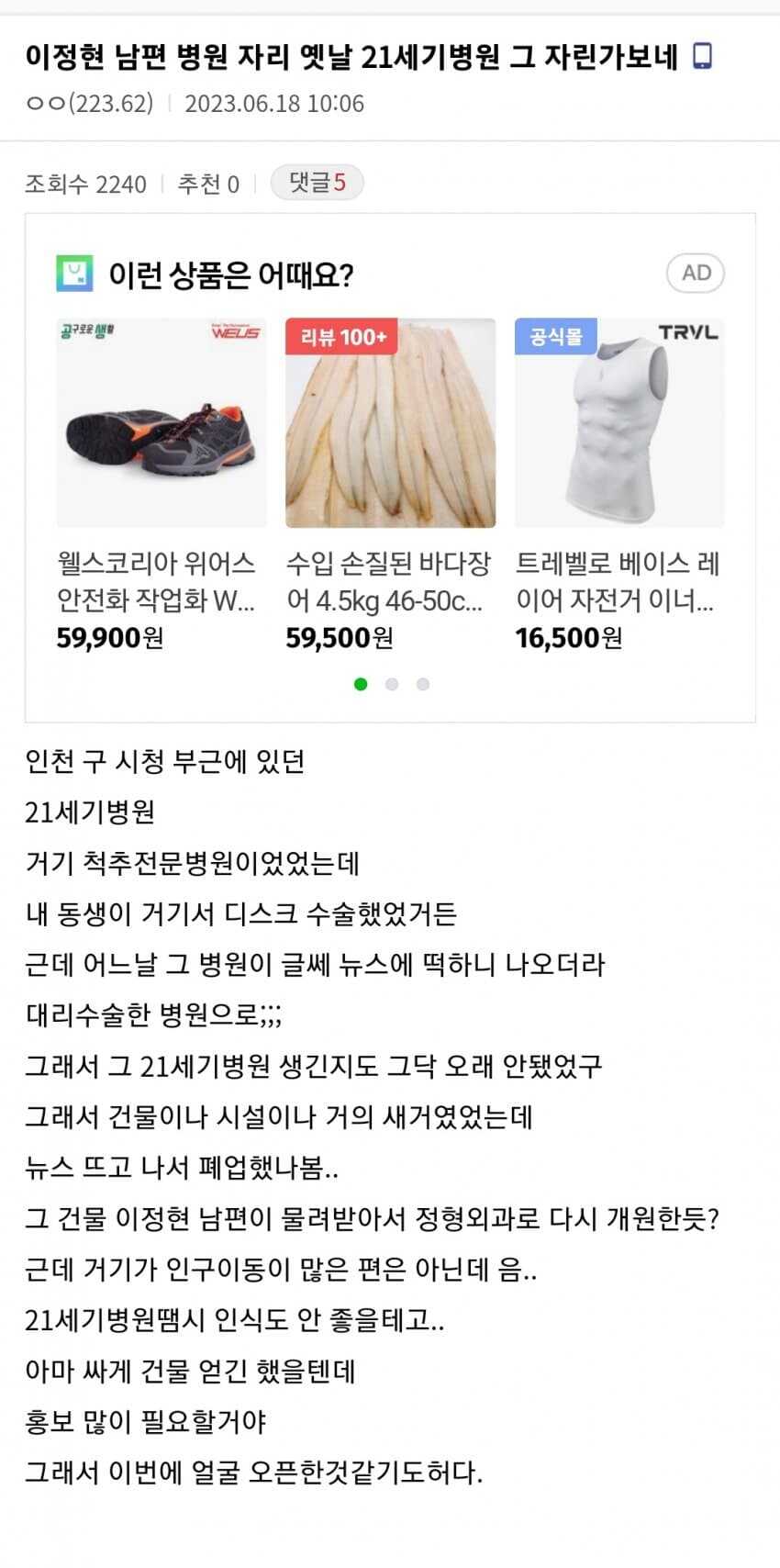Tap the AD info badge

point(696,273)
